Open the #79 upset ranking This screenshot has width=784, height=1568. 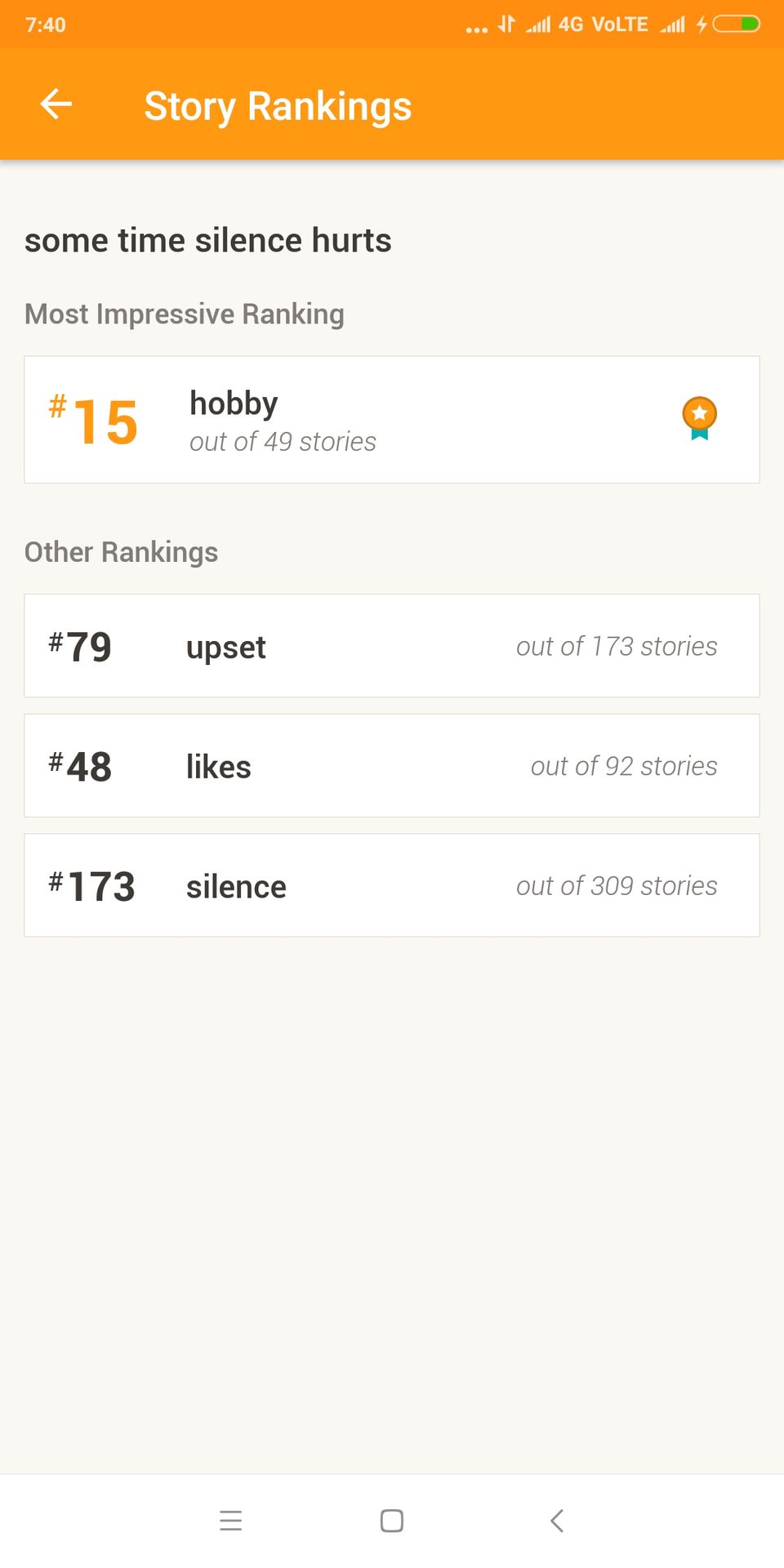coord(392,646)
